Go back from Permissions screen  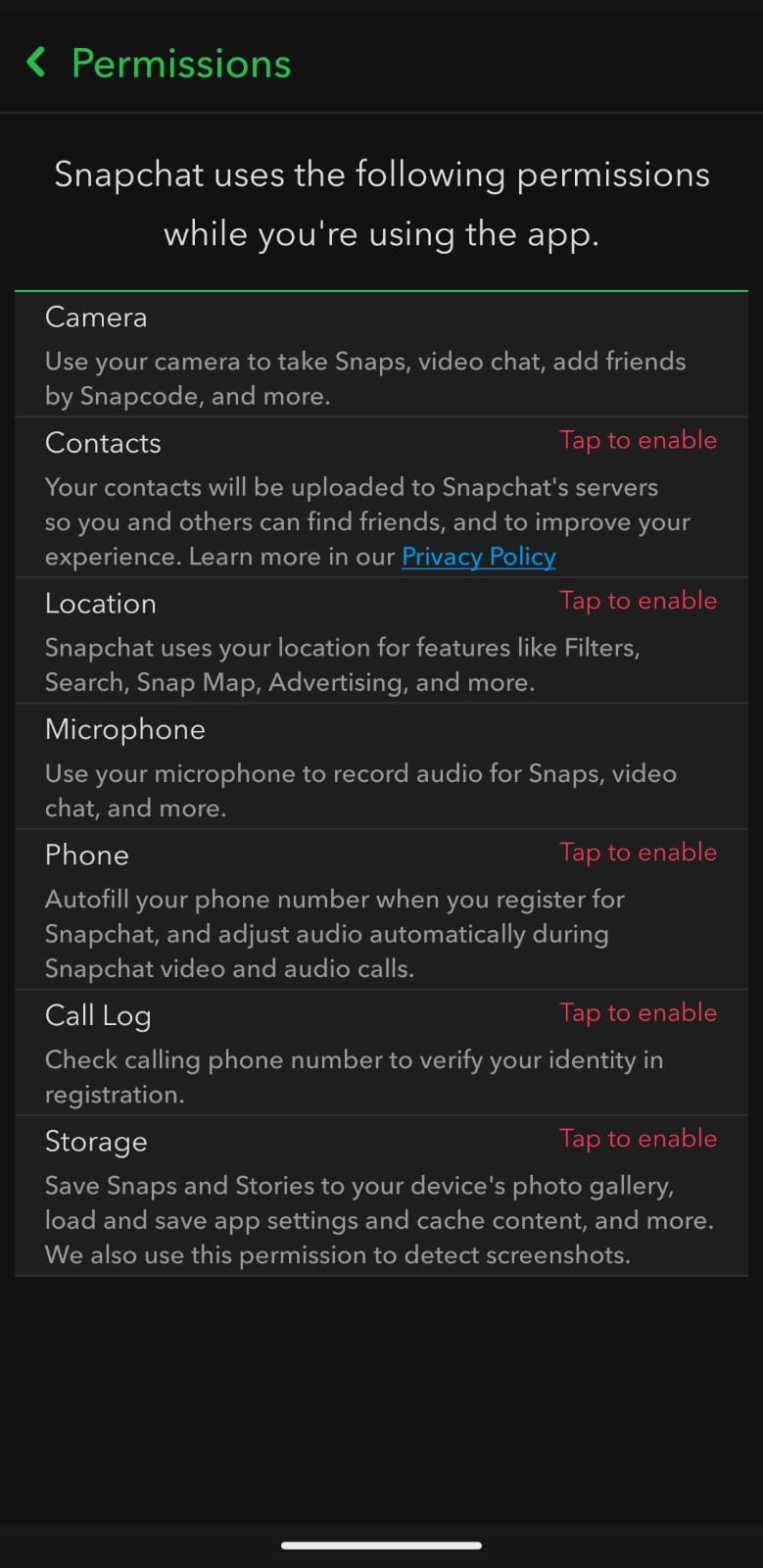(37, 63)
